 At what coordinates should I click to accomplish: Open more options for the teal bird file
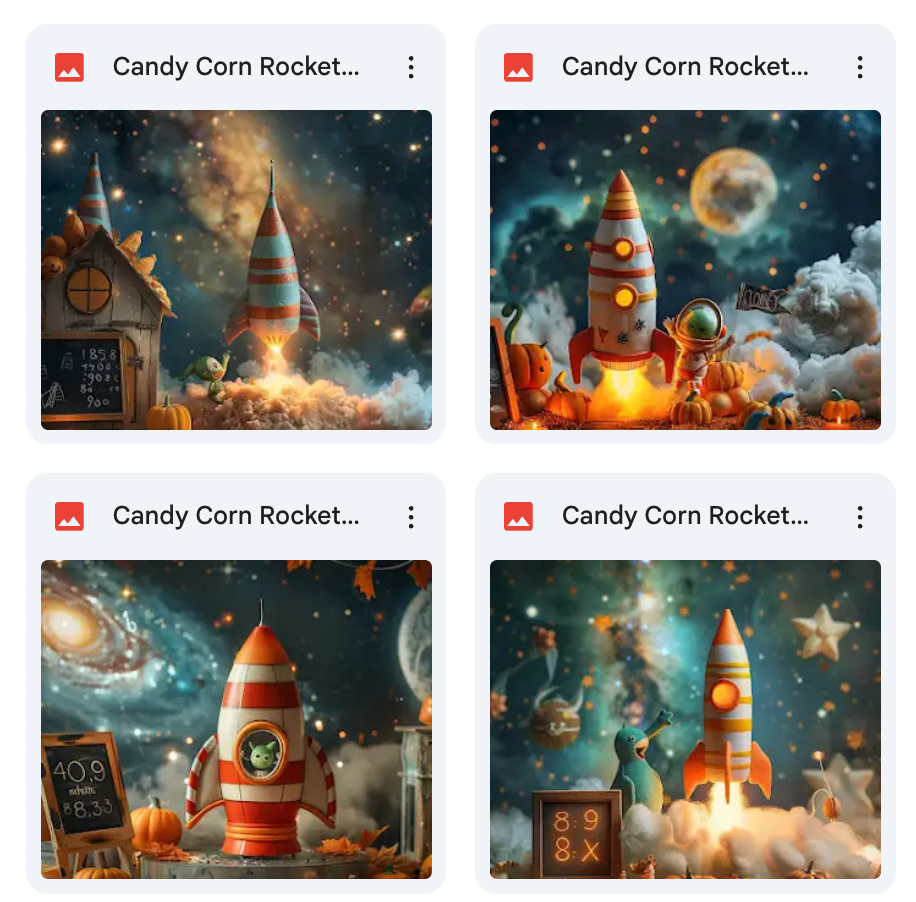pyautogui.click(x=860, y=517)
